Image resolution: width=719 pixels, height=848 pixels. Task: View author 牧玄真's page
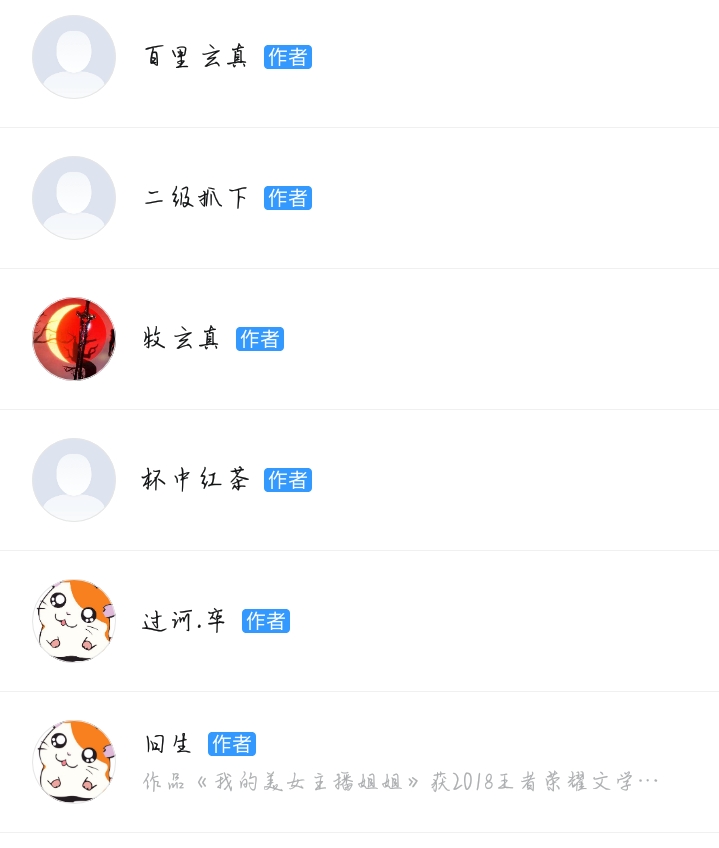coord(182,339)
